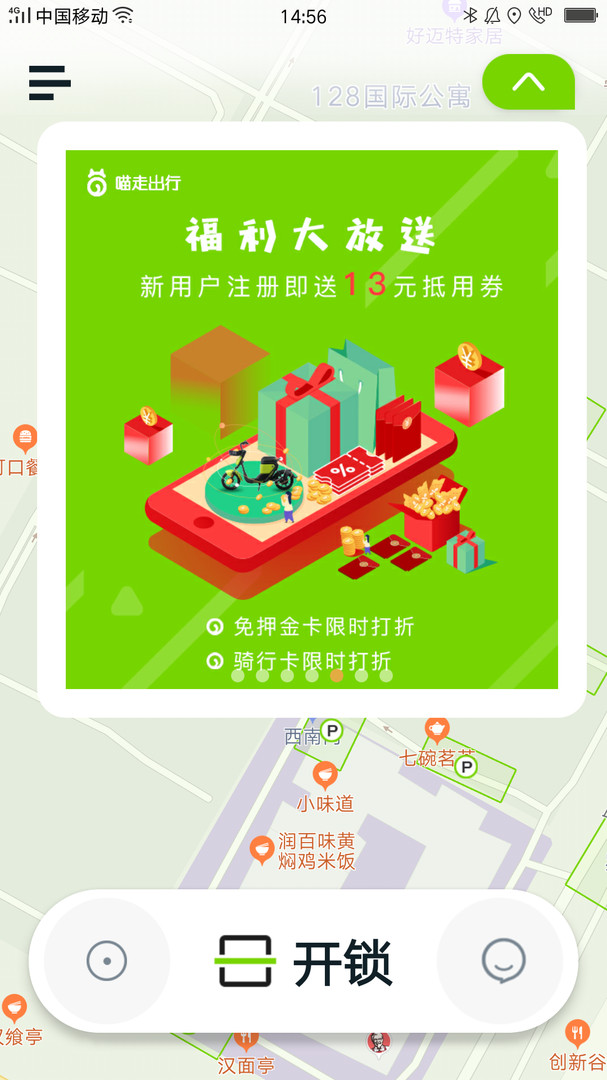
Task: Open the new user 13 yuan coupon banner
Action: 311,419
